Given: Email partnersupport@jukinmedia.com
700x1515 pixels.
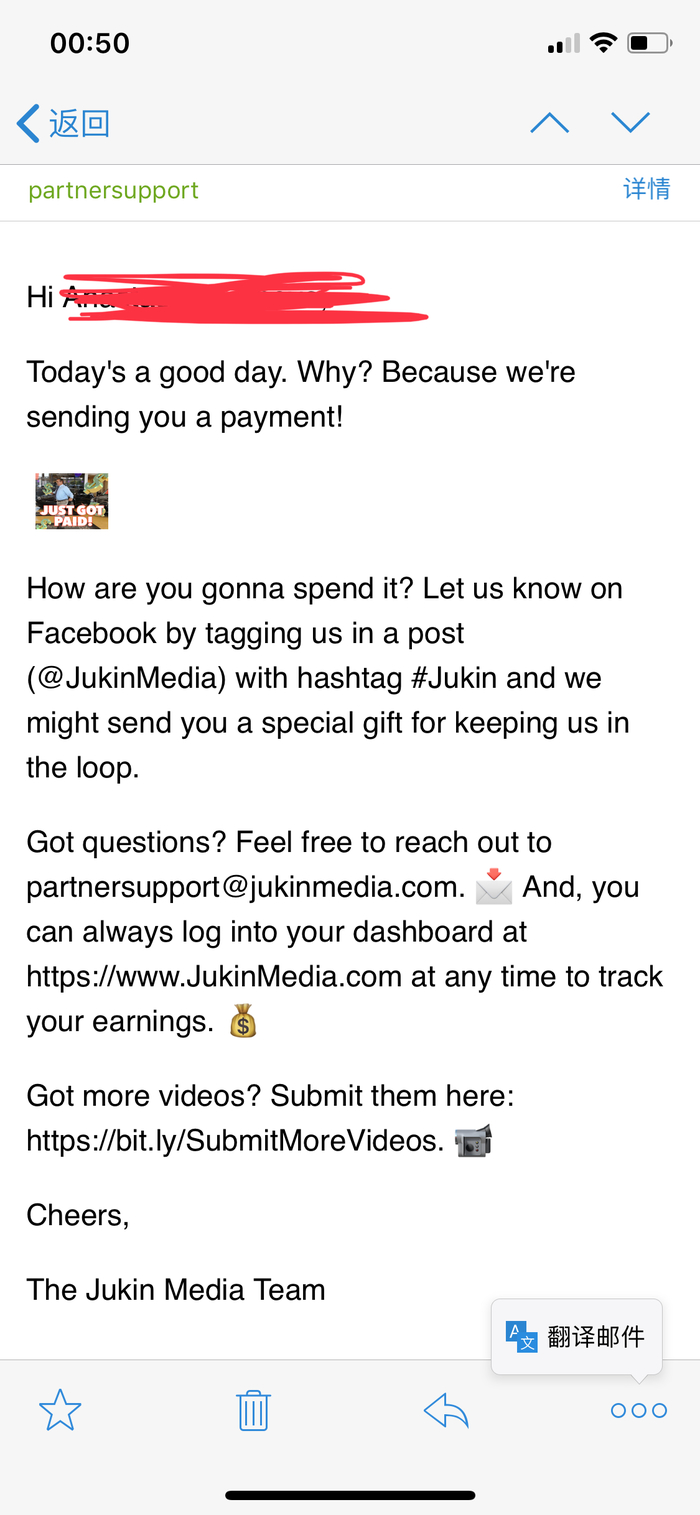Looking at the screenshot, I should click(x=245, y=887).
